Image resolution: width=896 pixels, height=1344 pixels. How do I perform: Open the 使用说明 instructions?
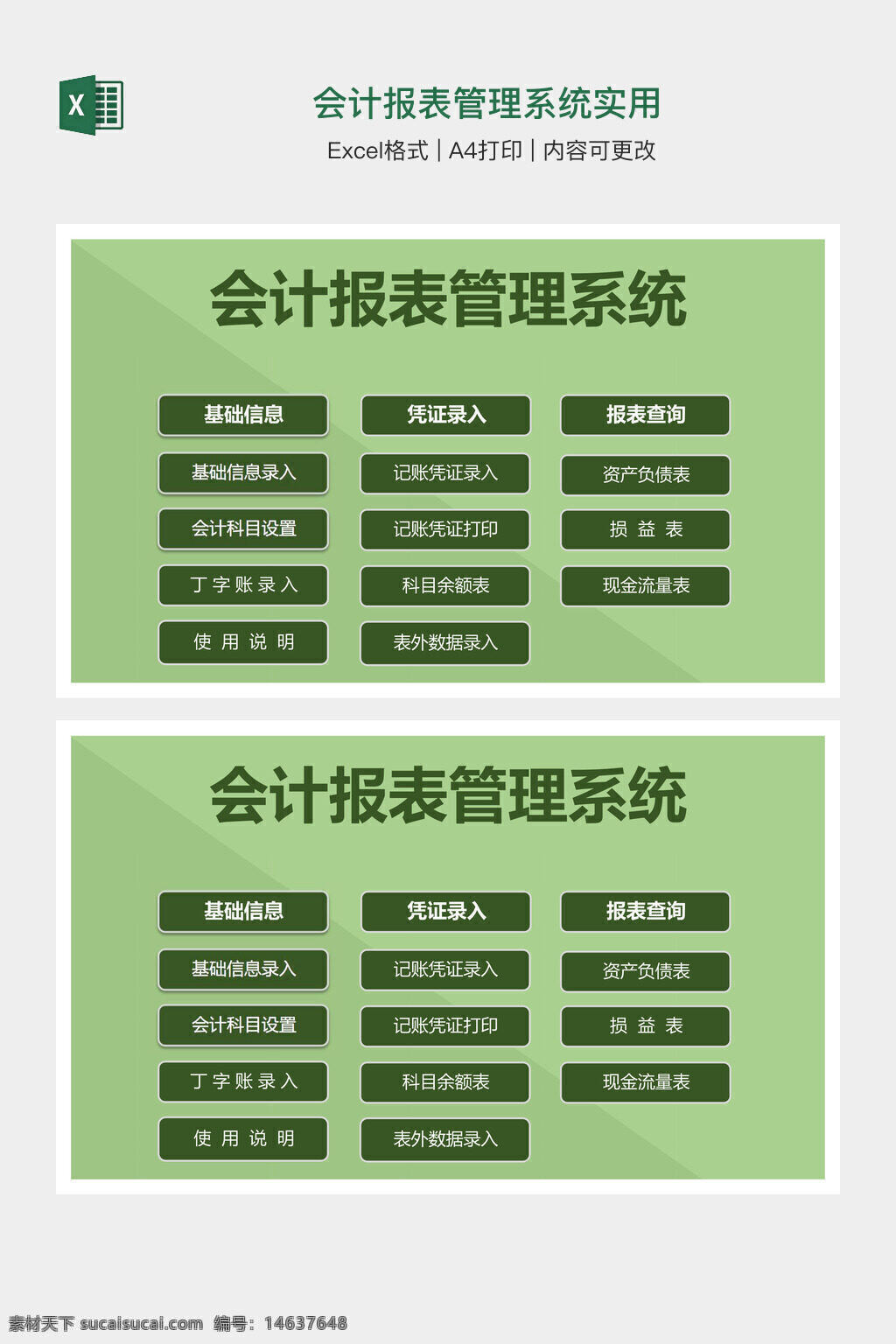tap(242, 643)
